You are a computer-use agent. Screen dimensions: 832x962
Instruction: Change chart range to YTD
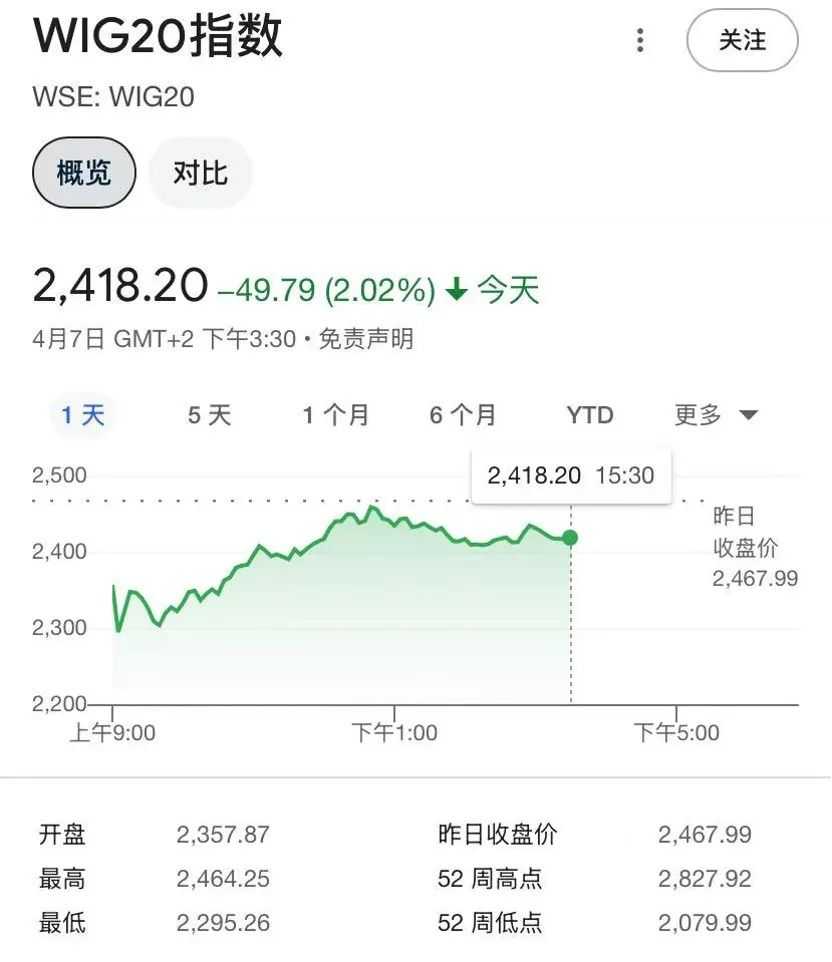(589, 415)
